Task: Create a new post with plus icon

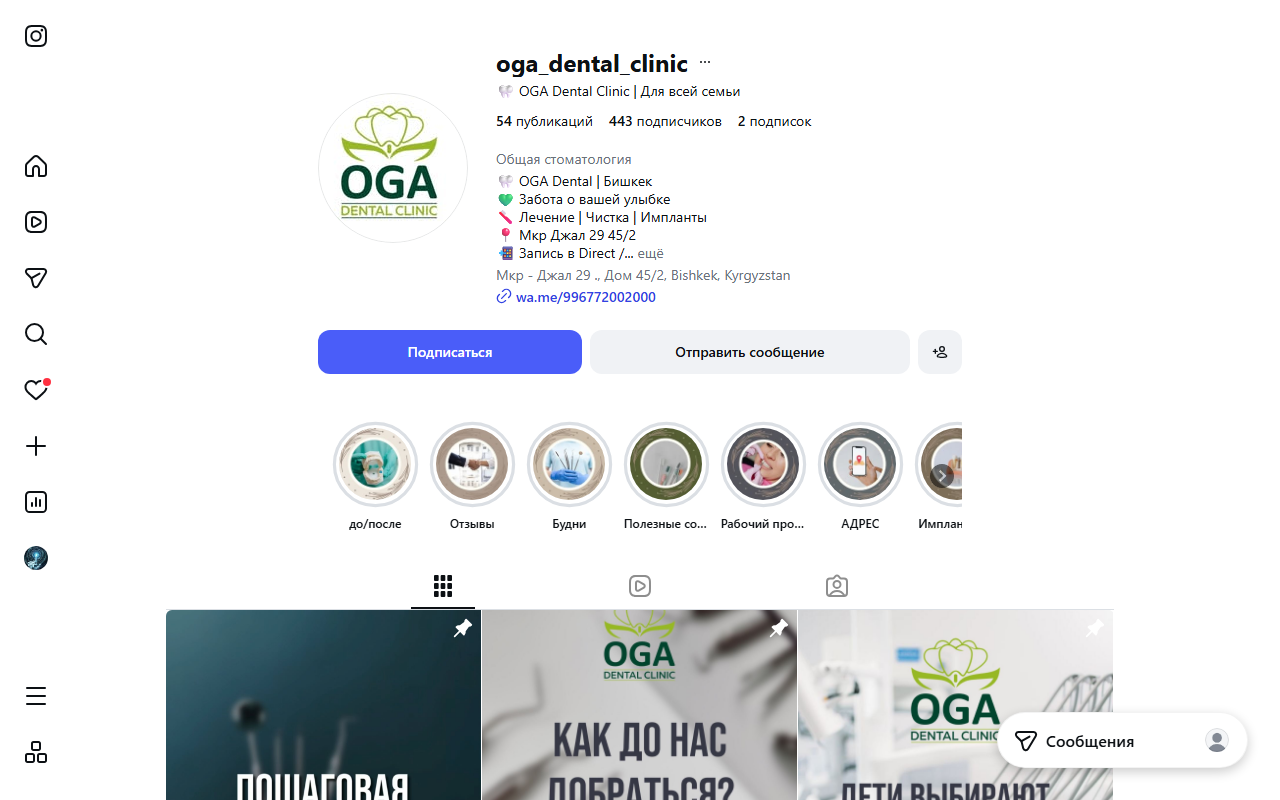Action: [36, 446]
